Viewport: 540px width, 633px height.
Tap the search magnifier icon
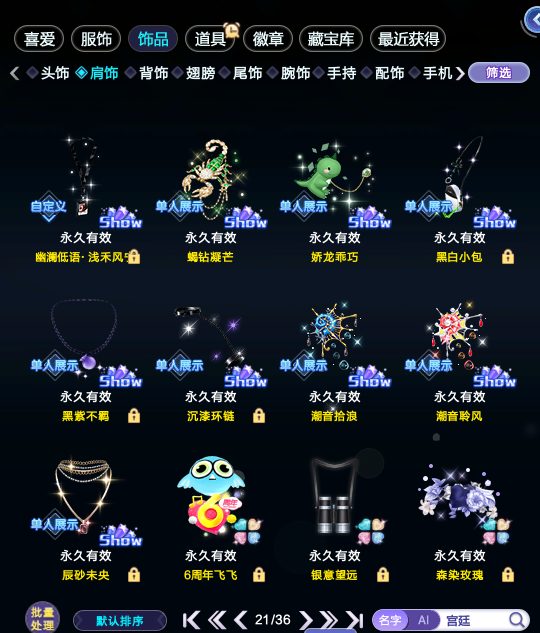tap(516, 620)
